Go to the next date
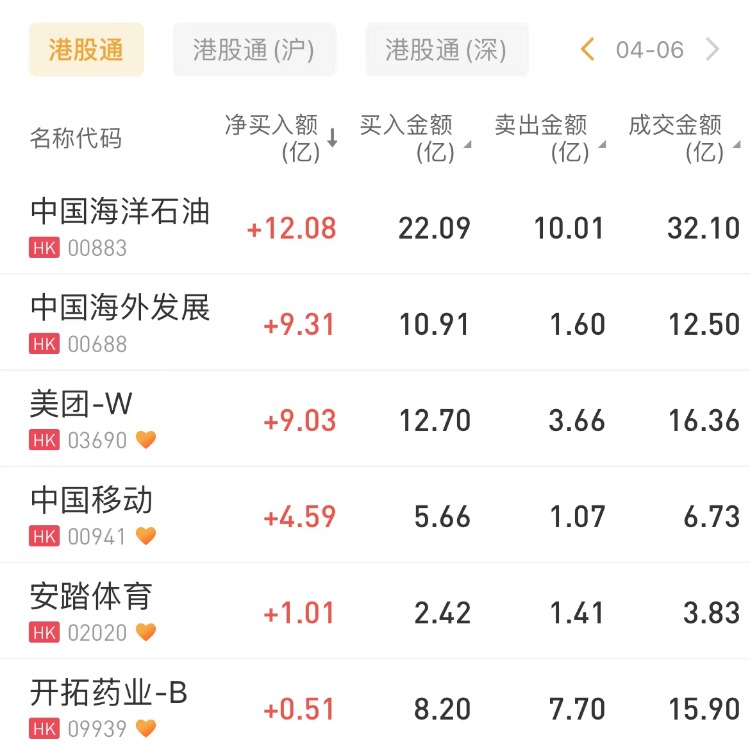This screenshot has height=751, width=750. (x=713, y=50)
